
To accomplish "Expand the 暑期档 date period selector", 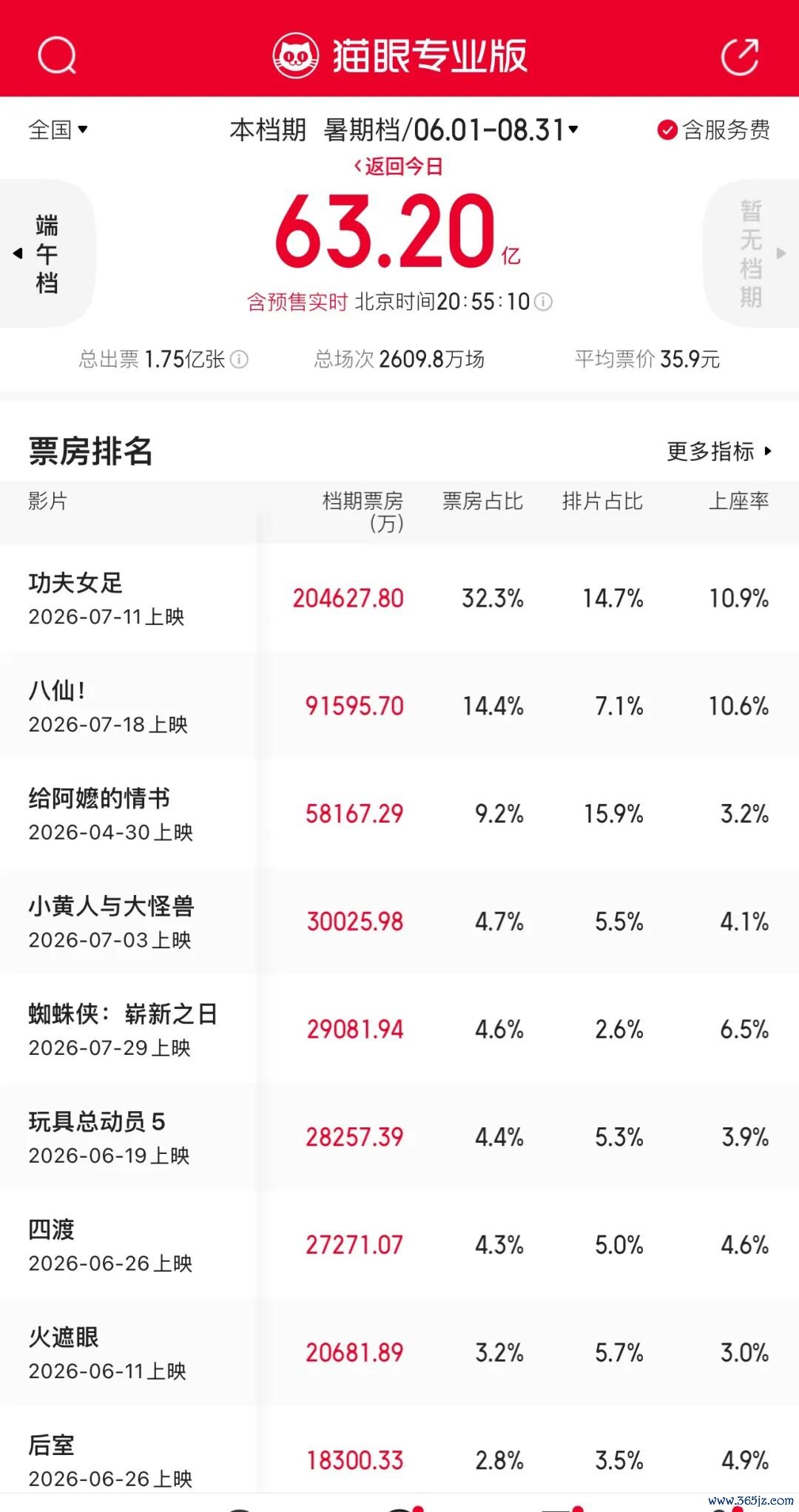I will click(451, 130).
